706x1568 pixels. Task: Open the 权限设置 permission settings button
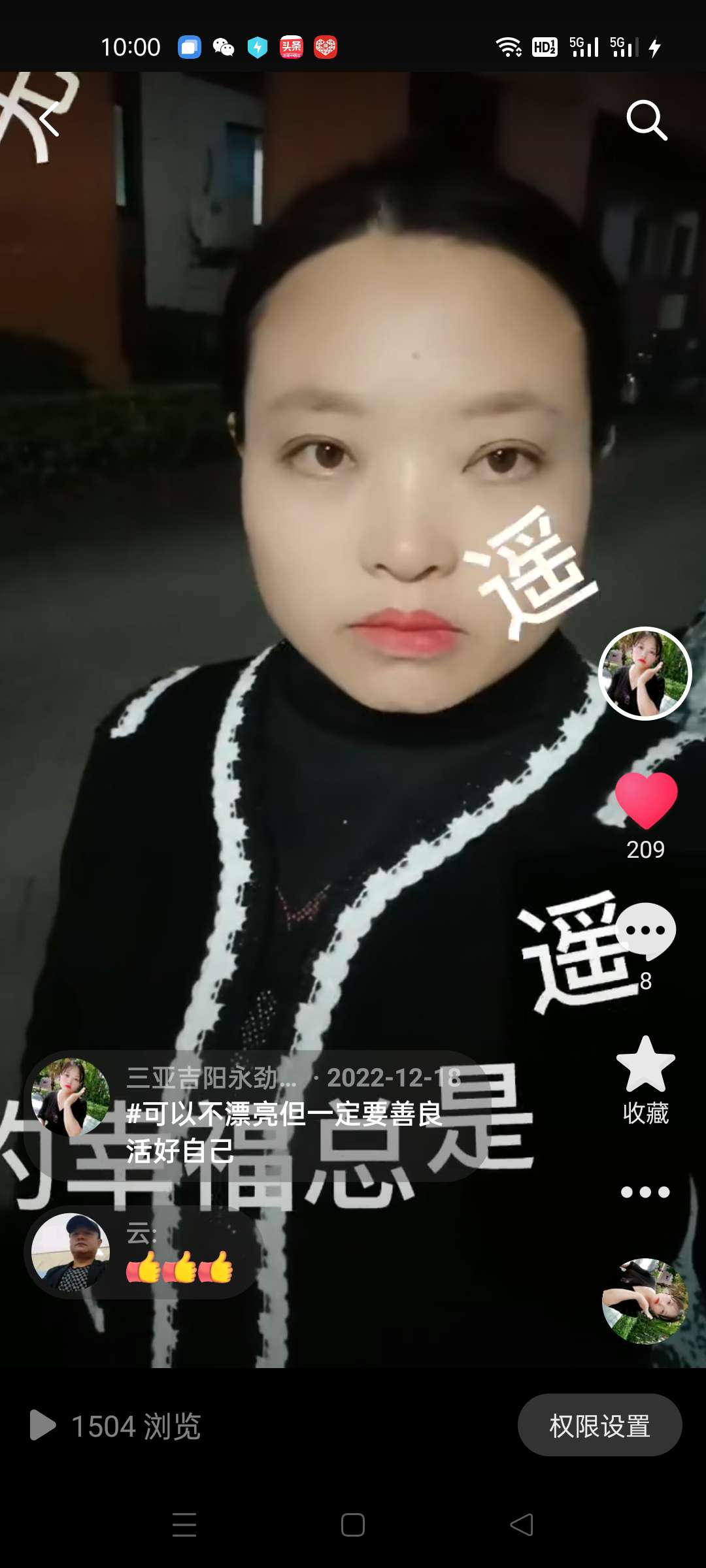pyautogui.click(x=599, y=1426)
